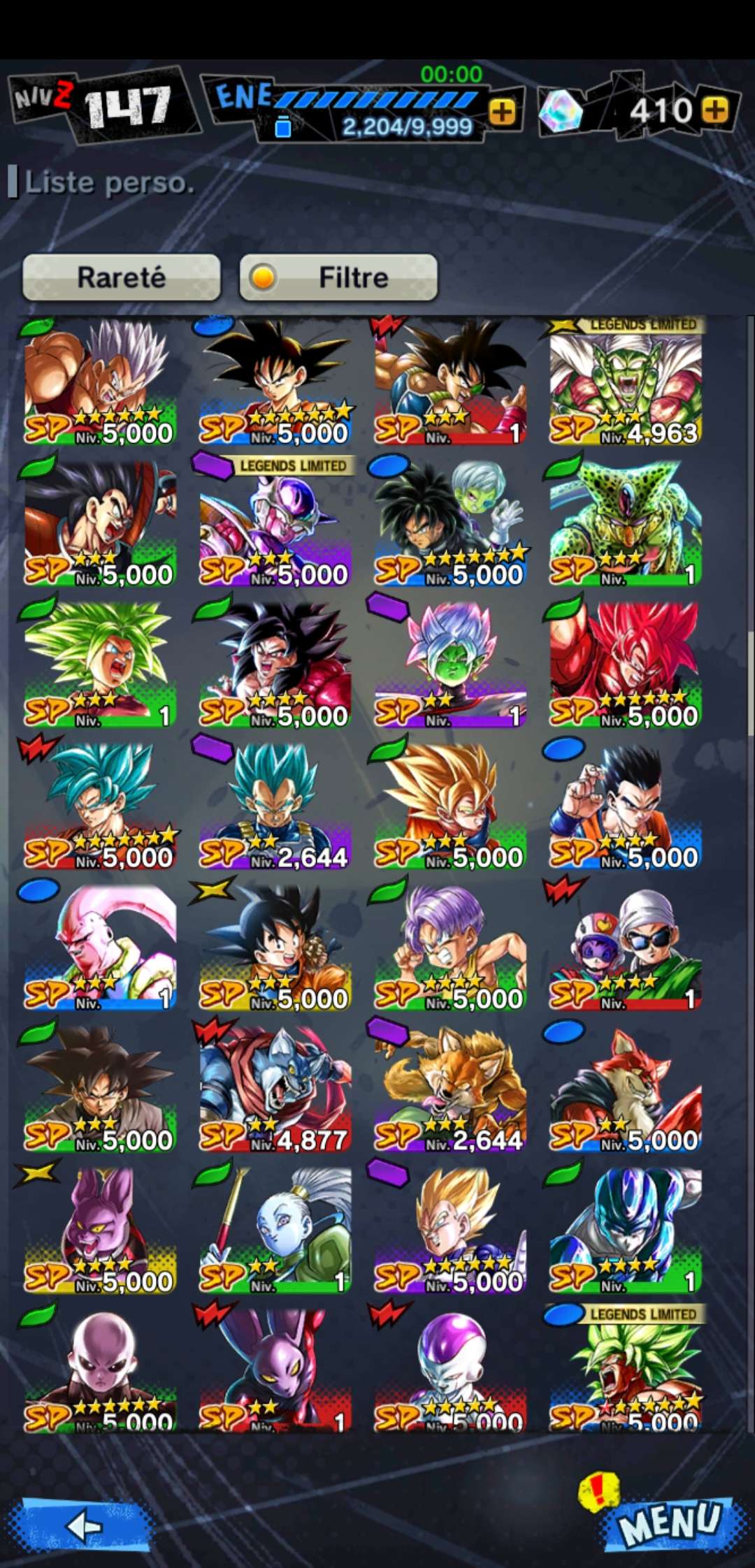Screen dimensions: 755x1568
Task: Open the green-faced Zamasu card
Action: [x=450, y=665]
